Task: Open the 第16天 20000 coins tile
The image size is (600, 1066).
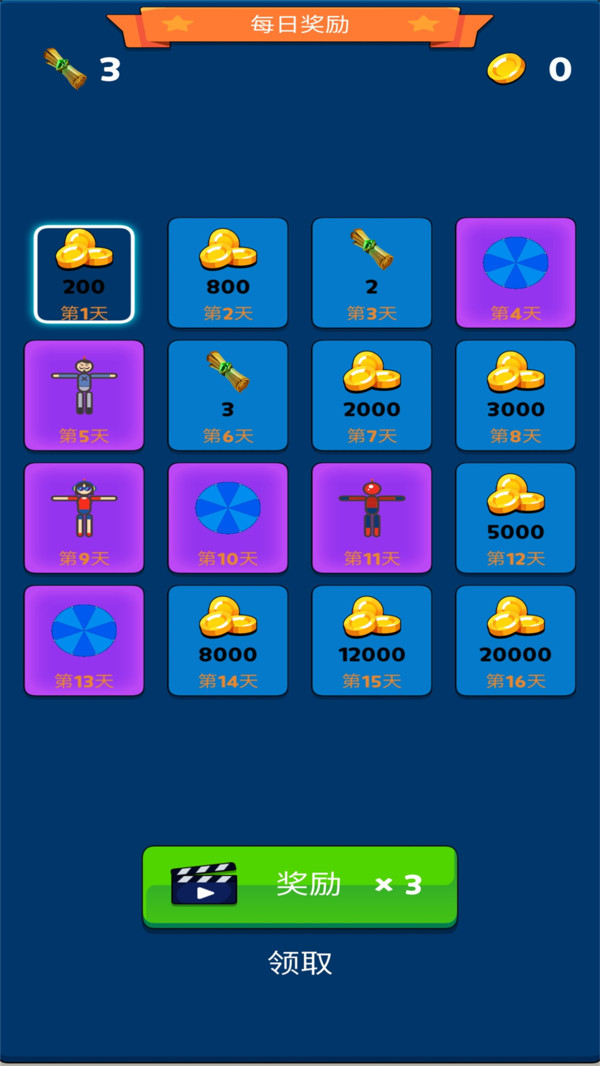Action: (516, 641)
